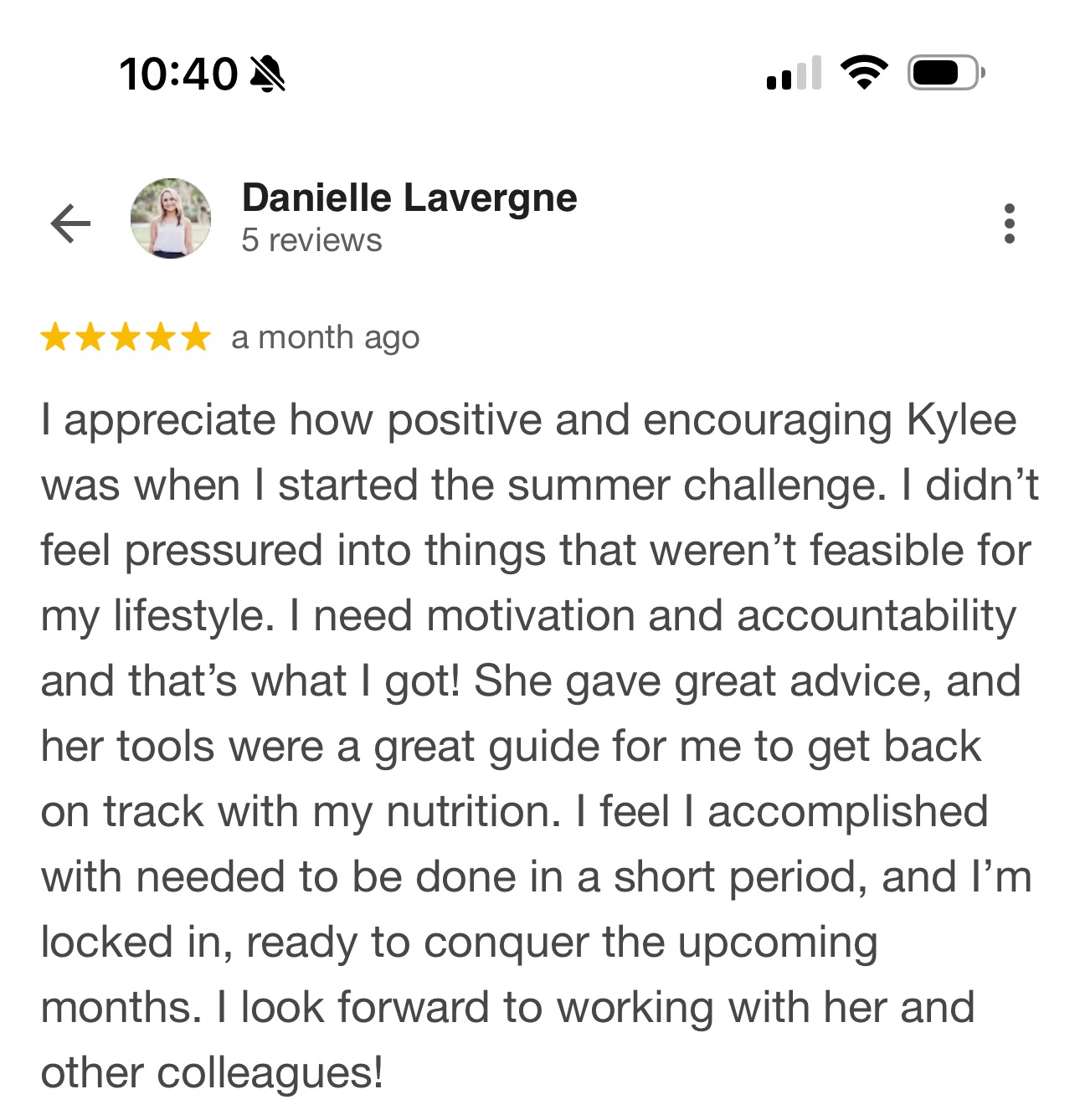Open the three-dot overflow menu
The height and width of the screenshot is (1120, 1080).
click(1009, 223)
